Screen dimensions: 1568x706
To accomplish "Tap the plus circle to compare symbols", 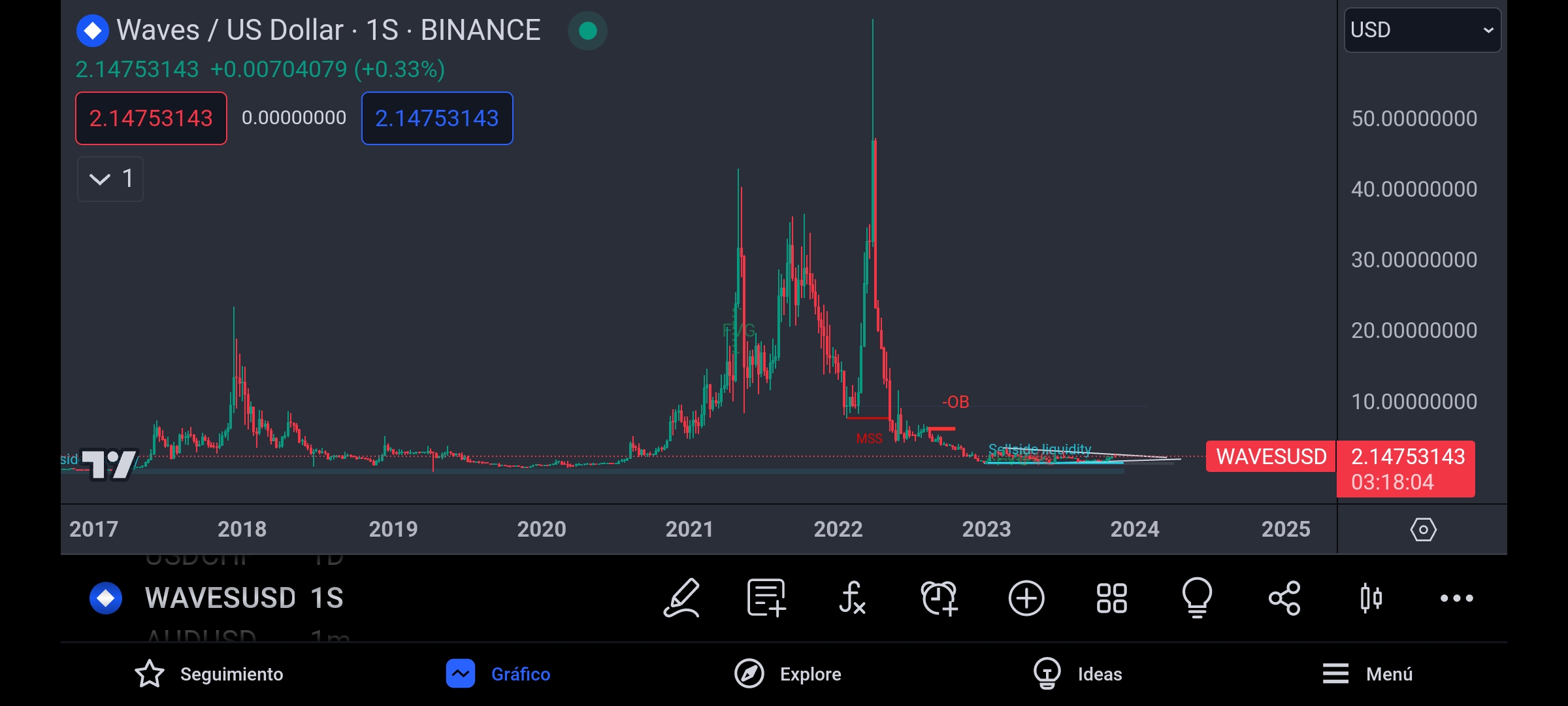I will coord(1026,598).
